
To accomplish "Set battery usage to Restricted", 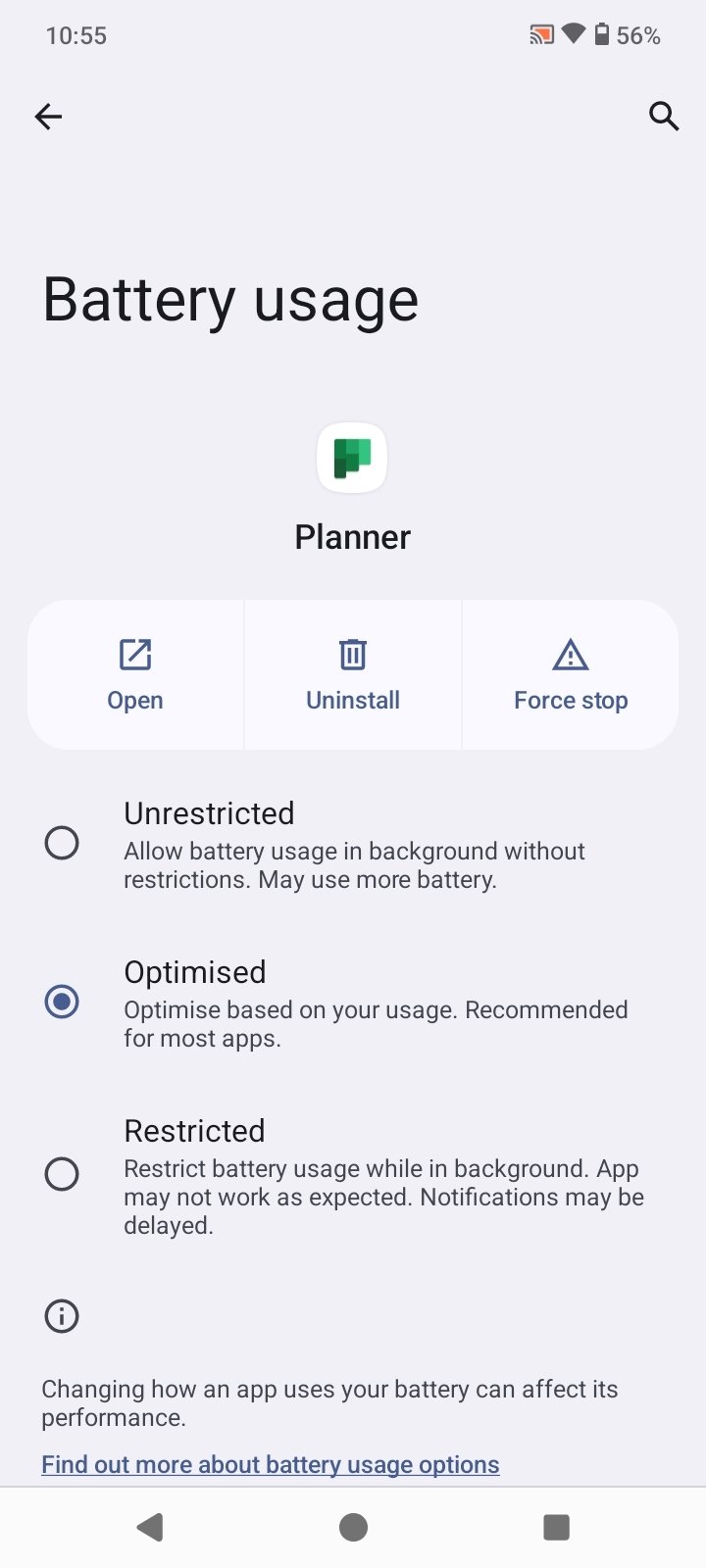I will click(x=62, y=1174).
